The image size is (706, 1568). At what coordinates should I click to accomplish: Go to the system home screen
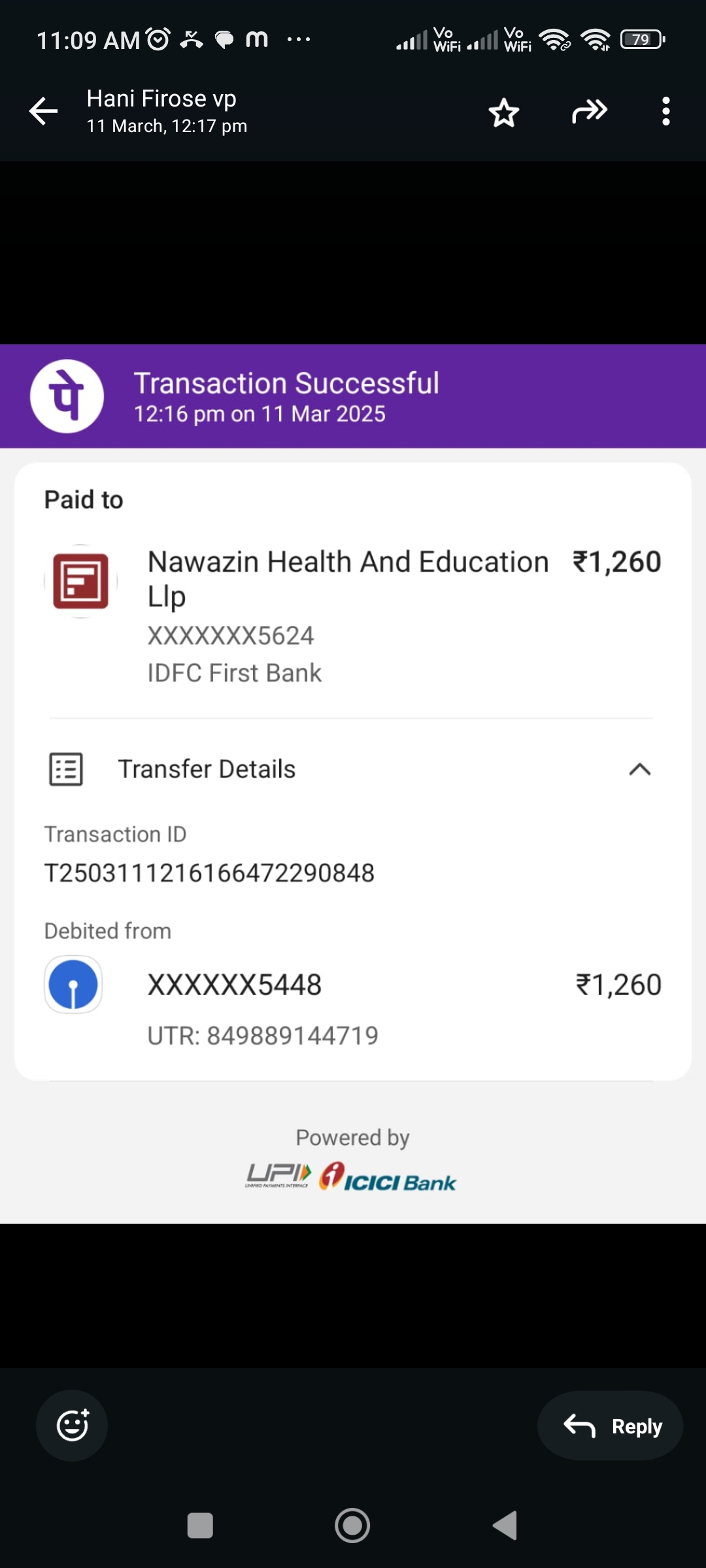[x=352, y=1526]
